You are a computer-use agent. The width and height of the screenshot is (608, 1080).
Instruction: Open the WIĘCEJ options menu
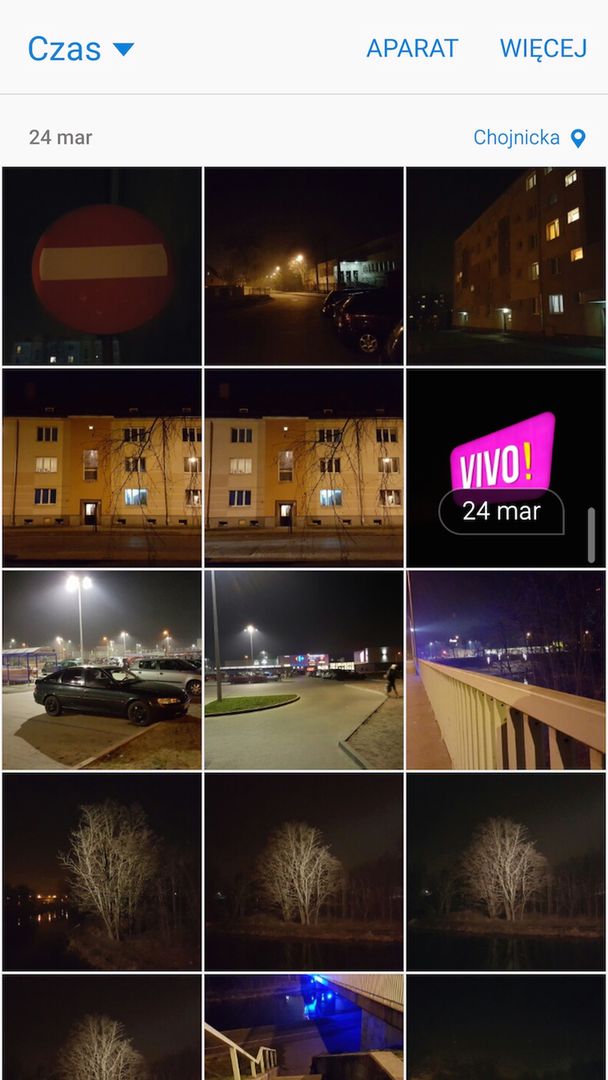543,48
